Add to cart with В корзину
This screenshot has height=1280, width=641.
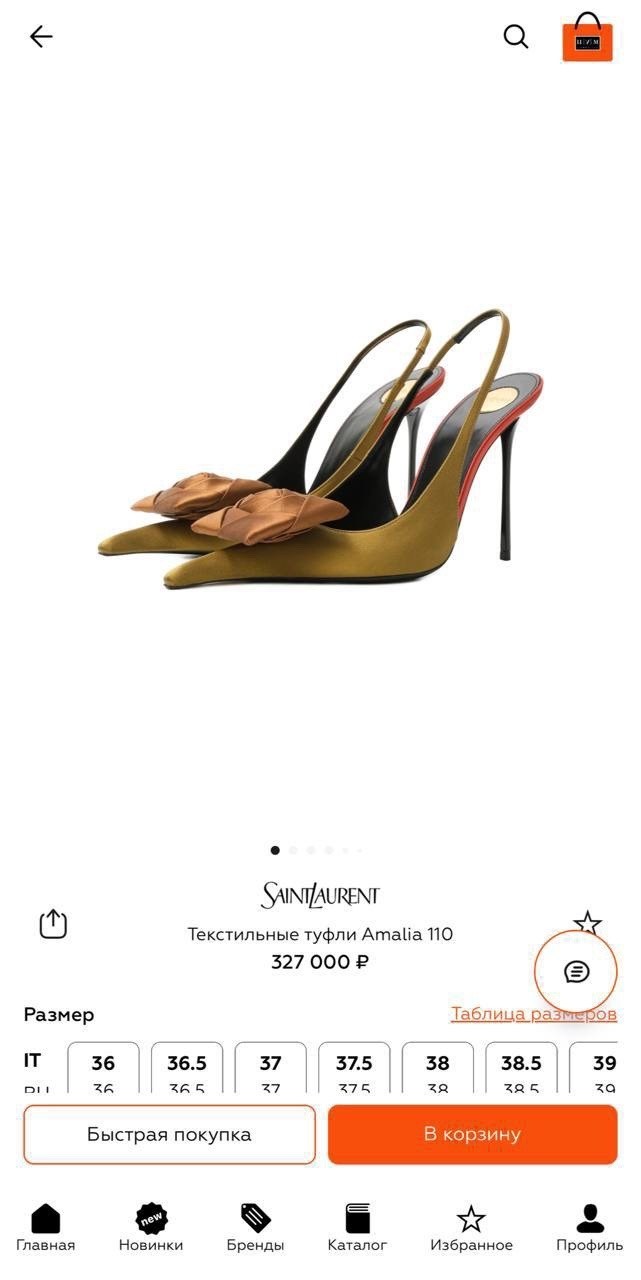(473, 1135)
